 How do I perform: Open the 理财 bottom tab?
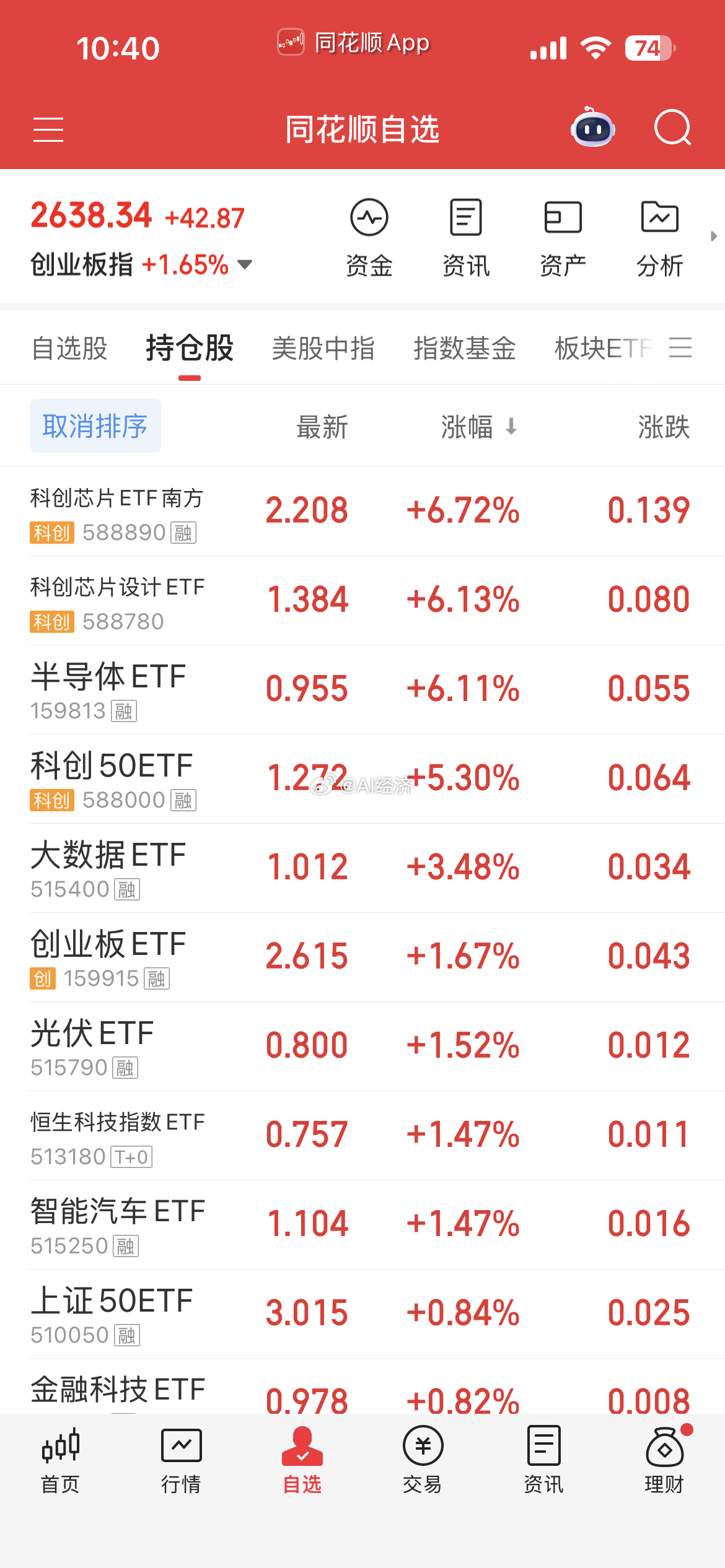click(664, 1460)
